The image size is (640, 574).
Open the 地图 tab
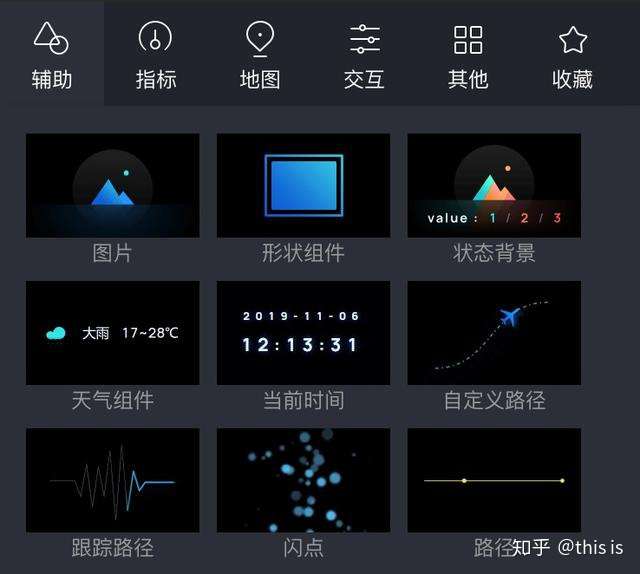(260, 55)
